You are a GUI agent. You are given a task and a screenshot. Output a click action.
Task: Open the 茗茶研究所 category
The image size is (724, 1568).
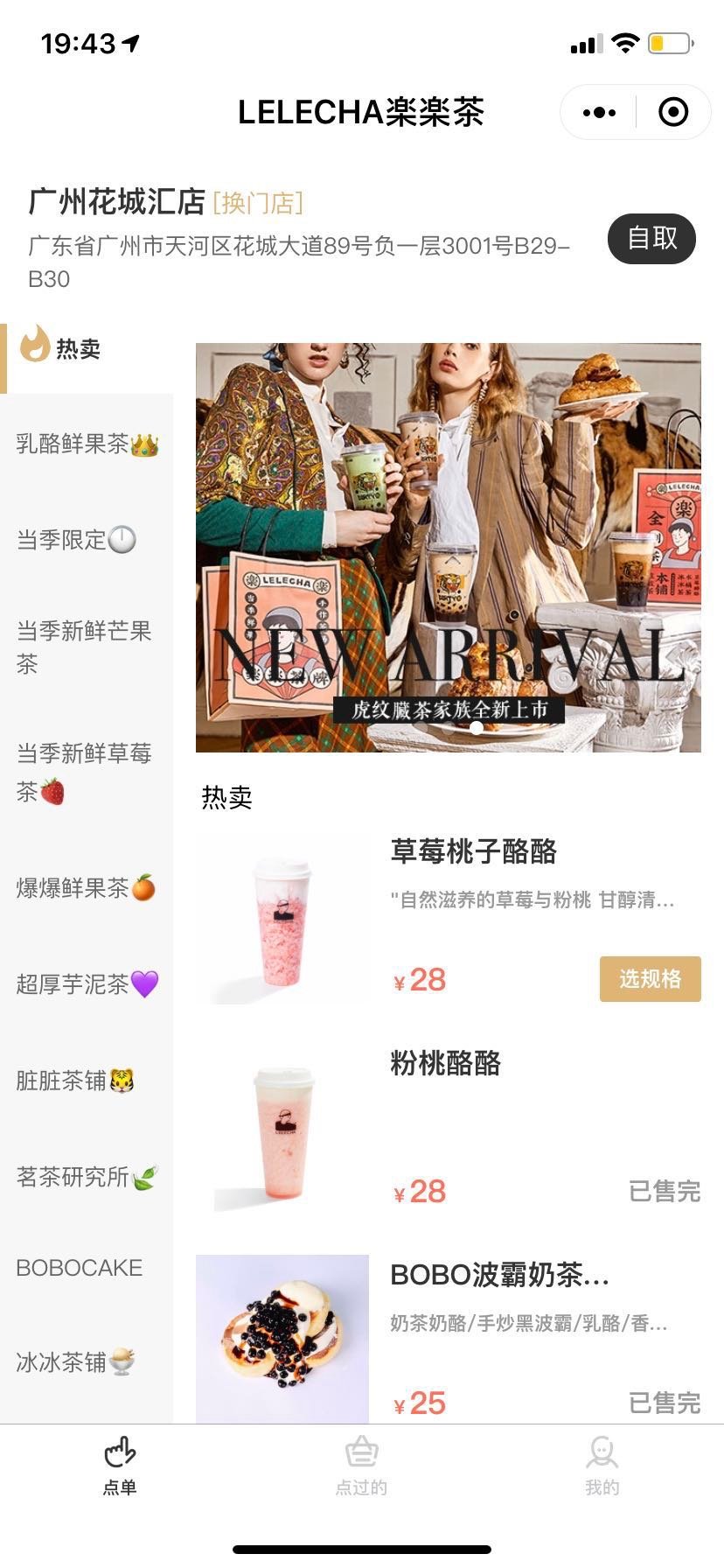87,1177
